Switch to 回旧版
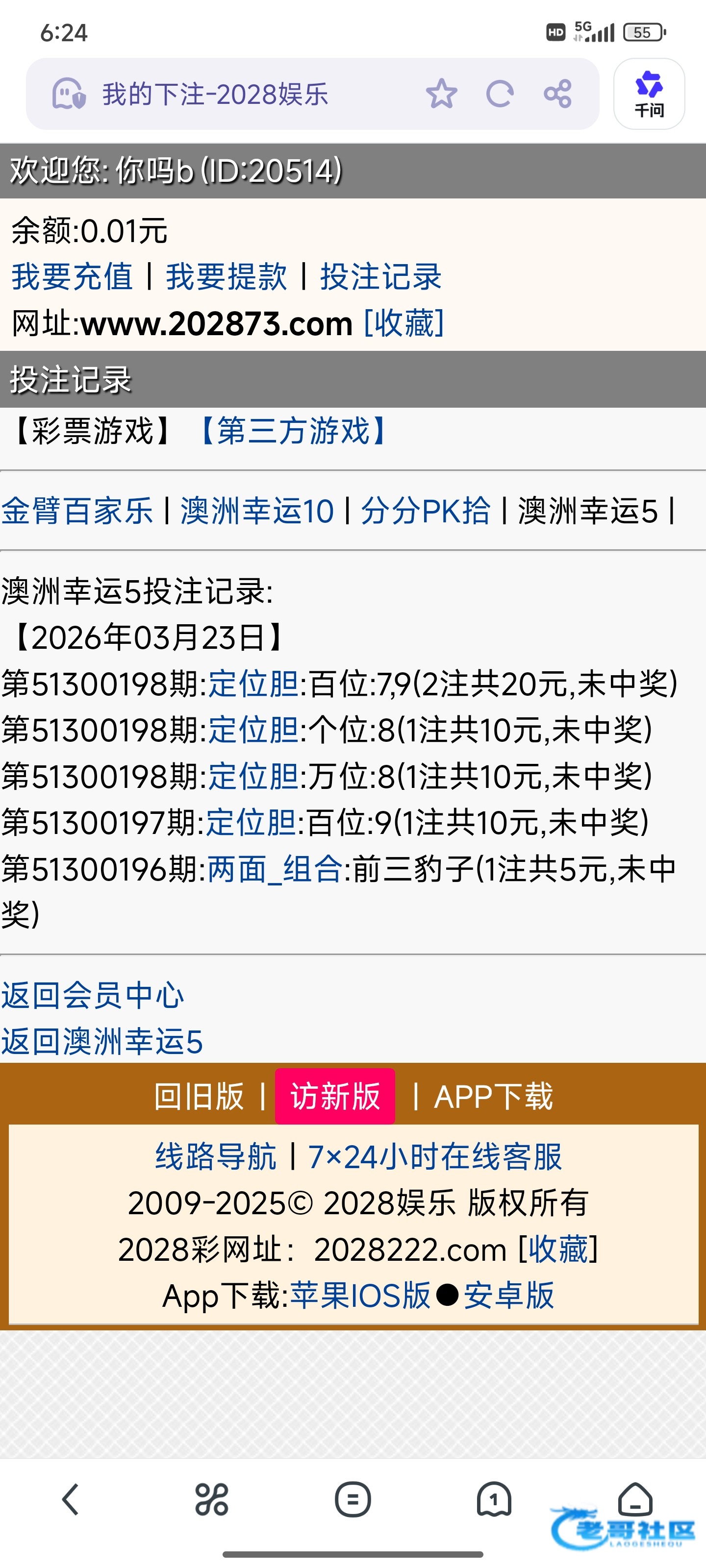 point(199,1097)
